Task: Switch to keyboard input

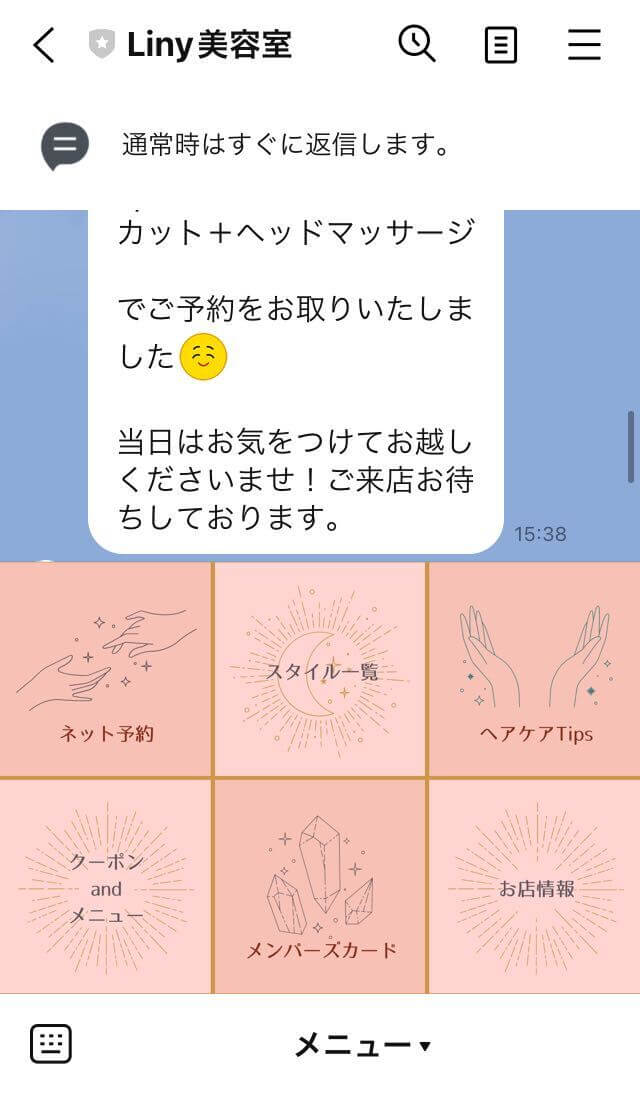Action: (x=51, y=1045)
